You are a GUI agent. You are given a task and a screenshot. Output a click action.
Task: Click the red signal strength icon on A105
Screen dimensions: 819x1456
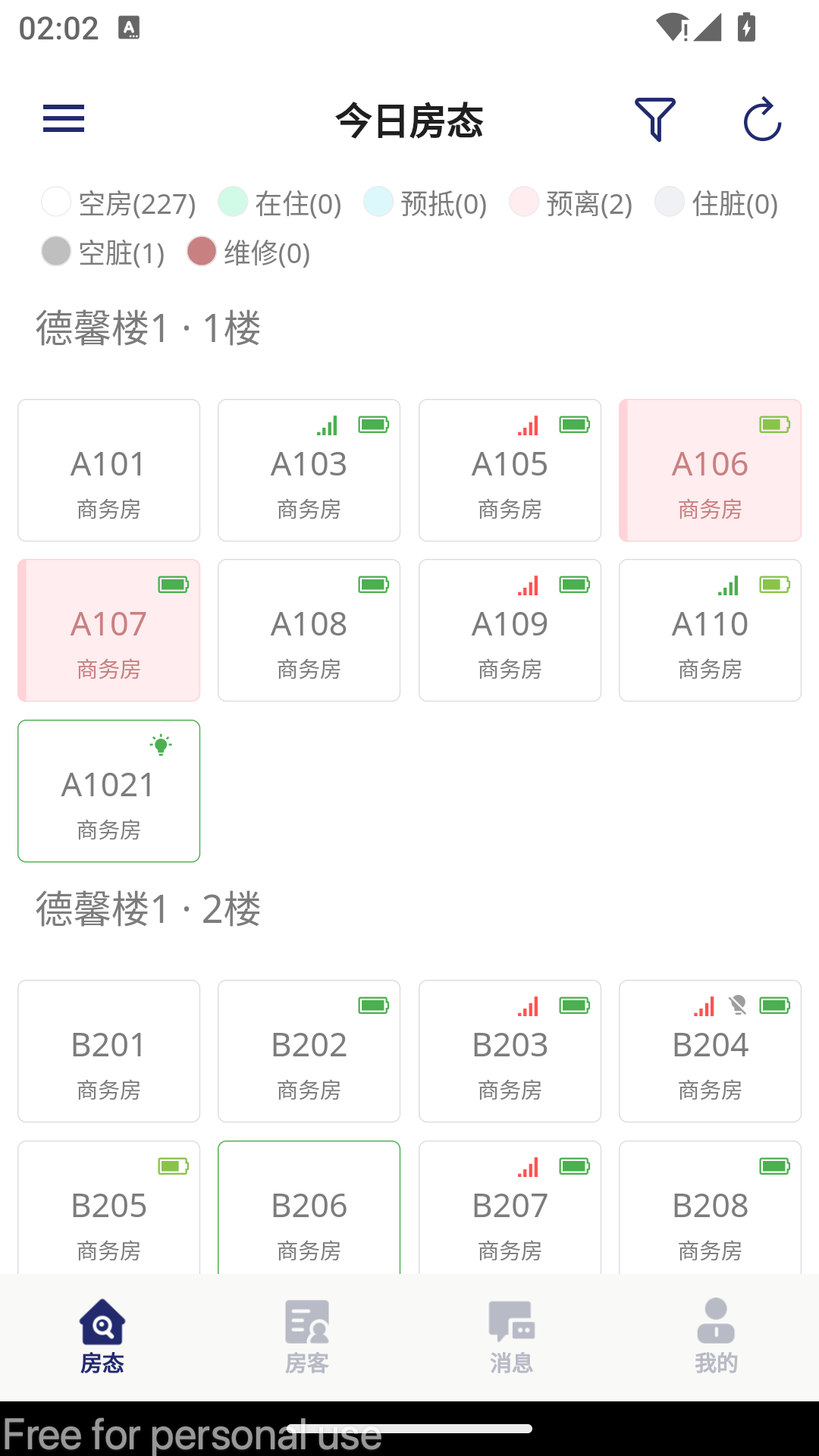click(x=528, y=426)
